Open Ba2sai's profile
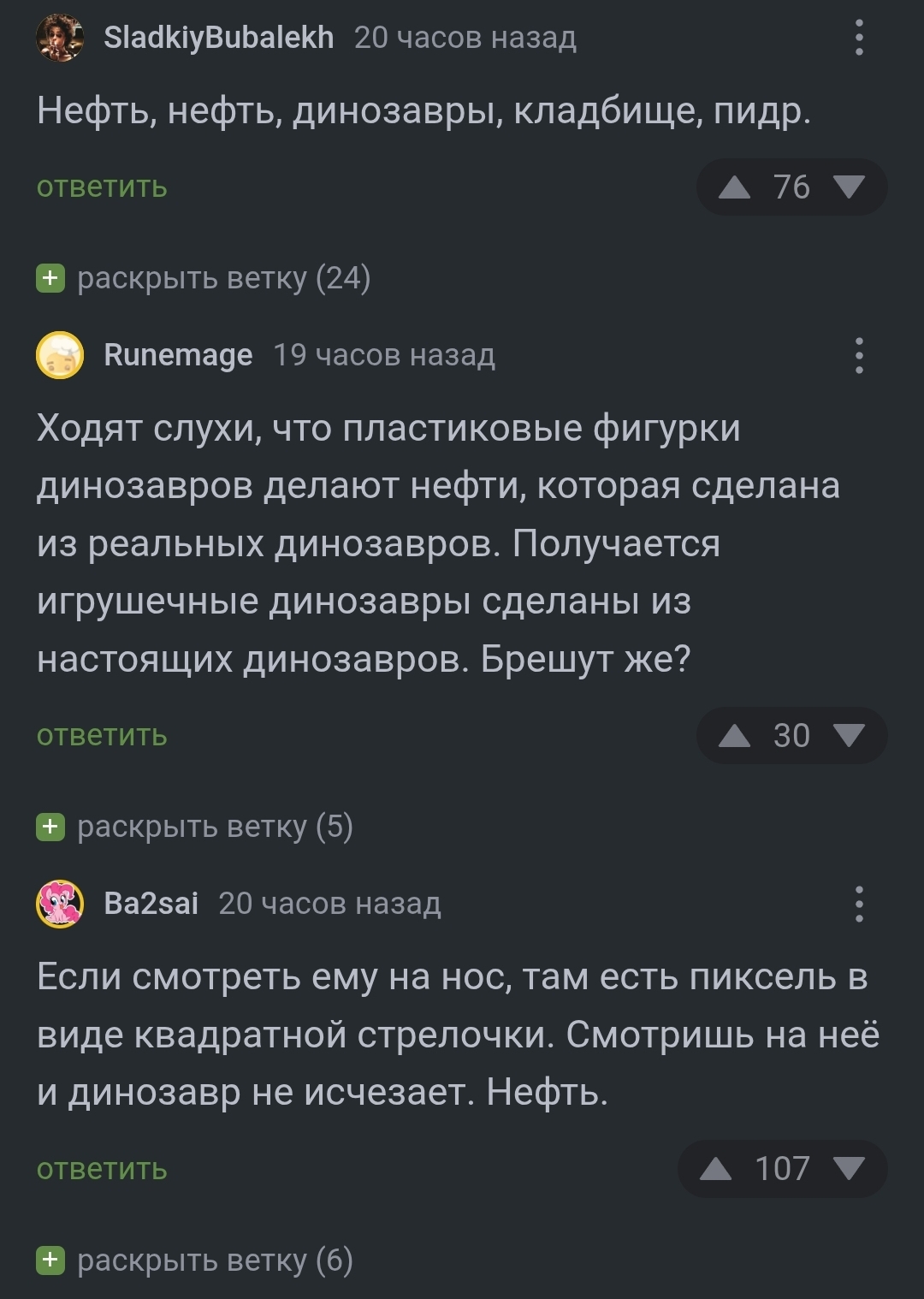This screenshot has width=924, height=1299. [151, 904]
